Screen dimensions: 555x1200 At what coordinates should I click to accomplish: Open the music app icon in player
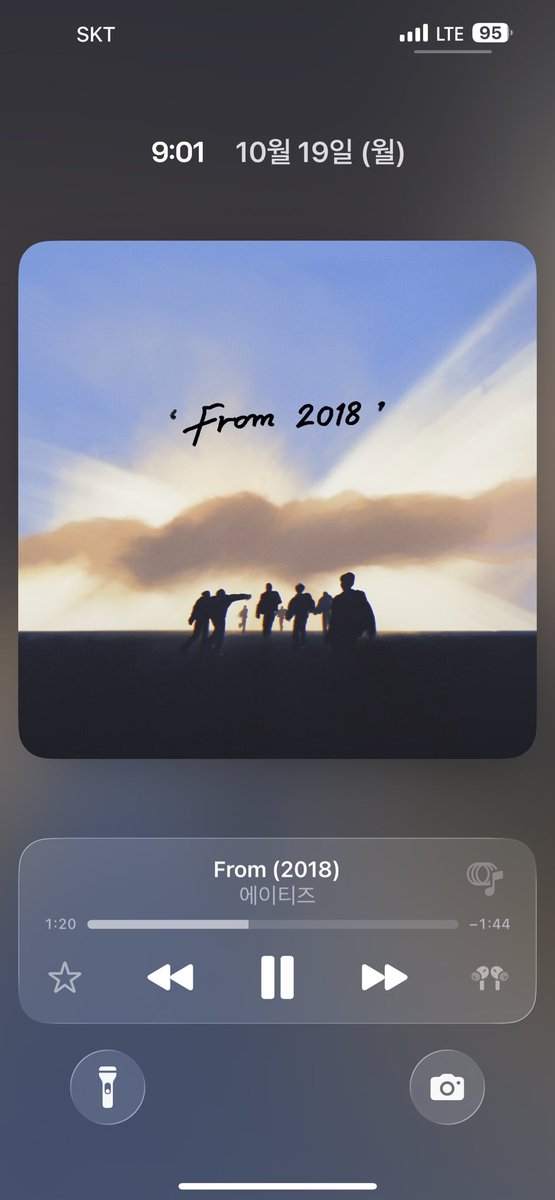[x=485, y=878]
